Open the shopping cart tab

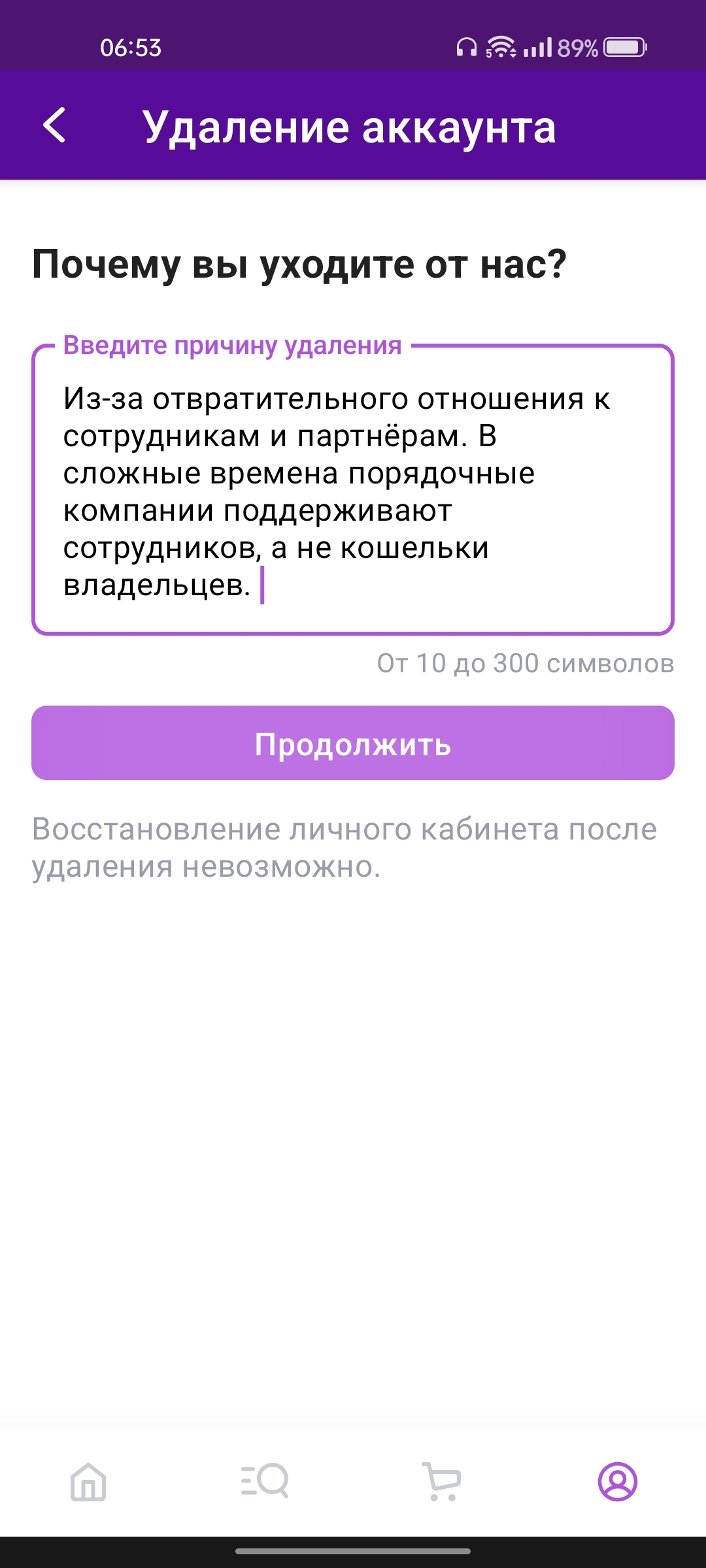tap(441, 1481)
